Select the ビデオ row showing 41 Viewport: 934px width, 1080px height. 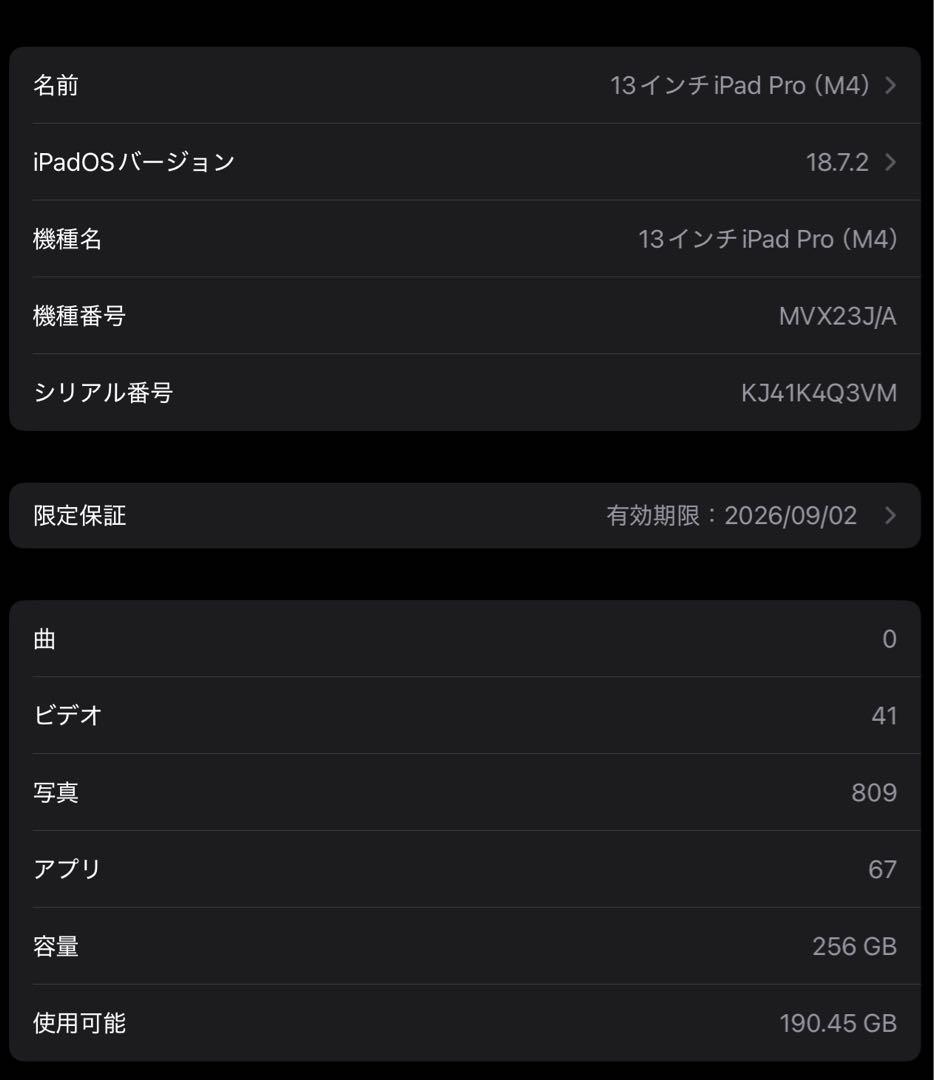(467, 716)
